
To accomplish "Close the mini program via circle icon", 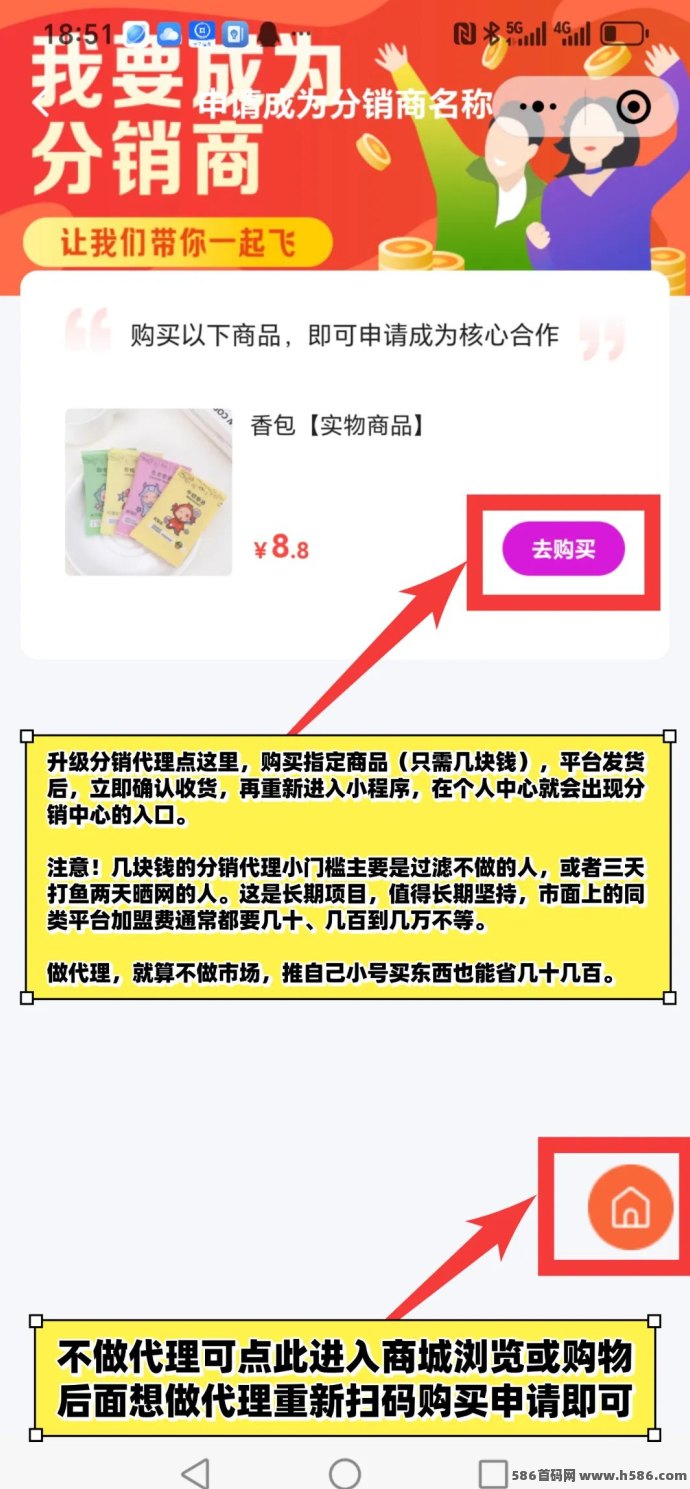I will coord(634,106).
